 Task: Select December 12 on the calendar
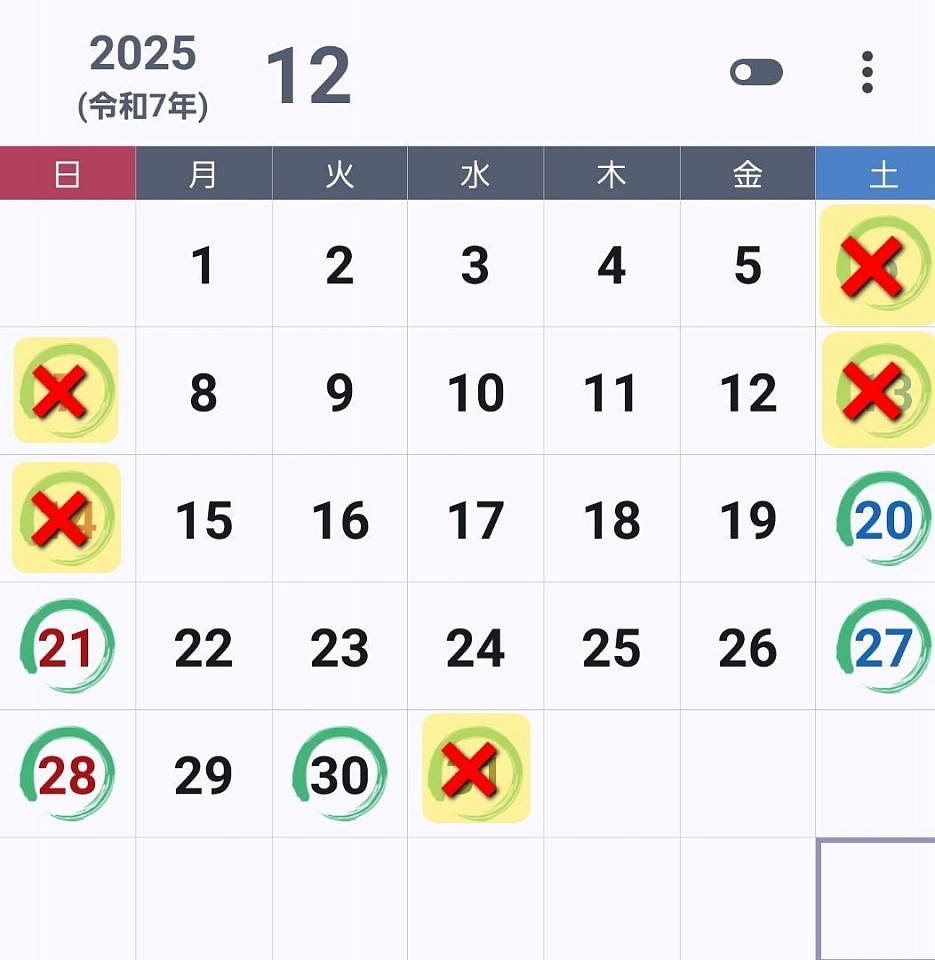[748, 394]
